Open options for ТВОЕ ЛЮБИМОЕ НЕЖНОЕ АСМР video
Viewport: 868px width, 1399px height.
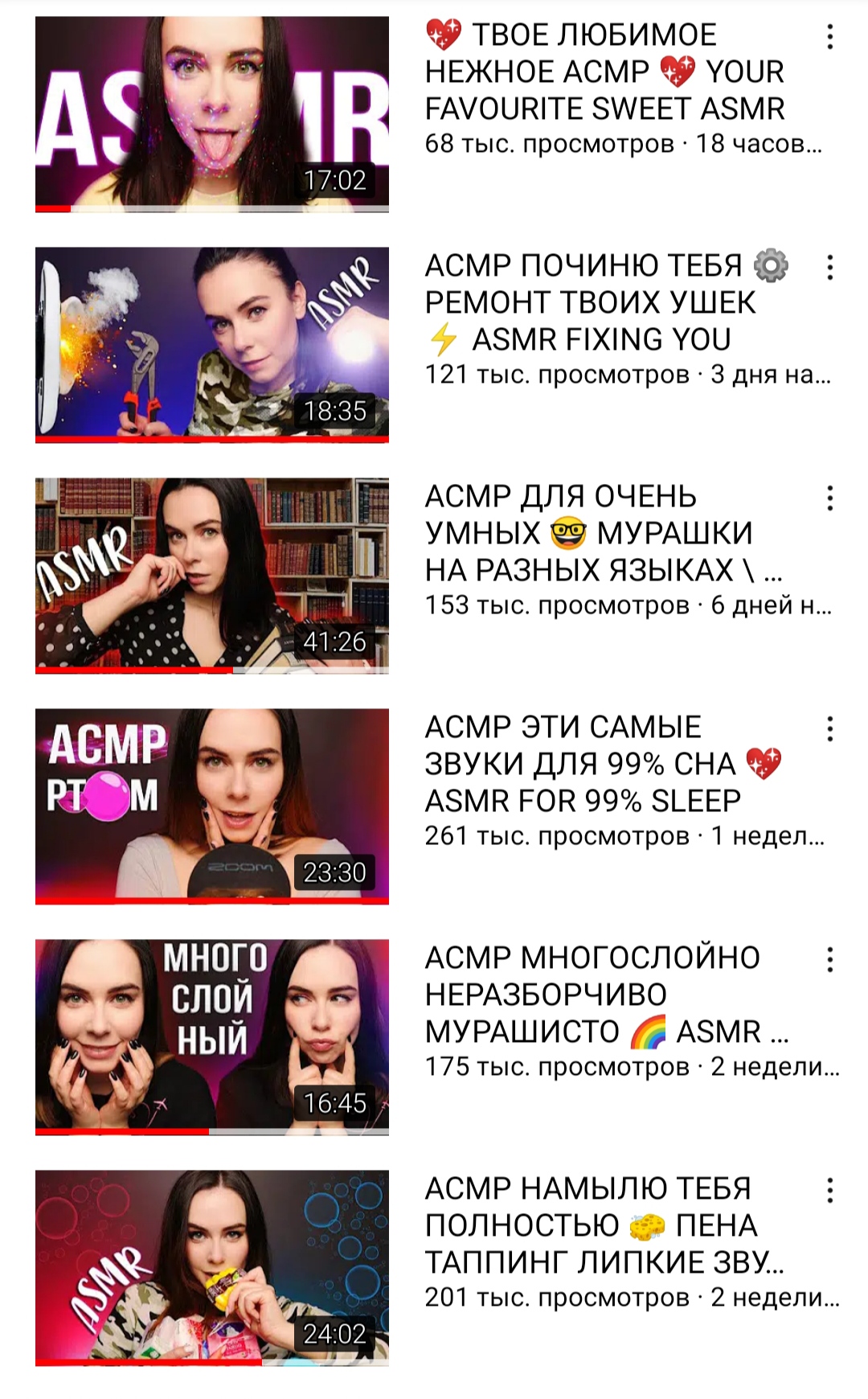[829, 37]
